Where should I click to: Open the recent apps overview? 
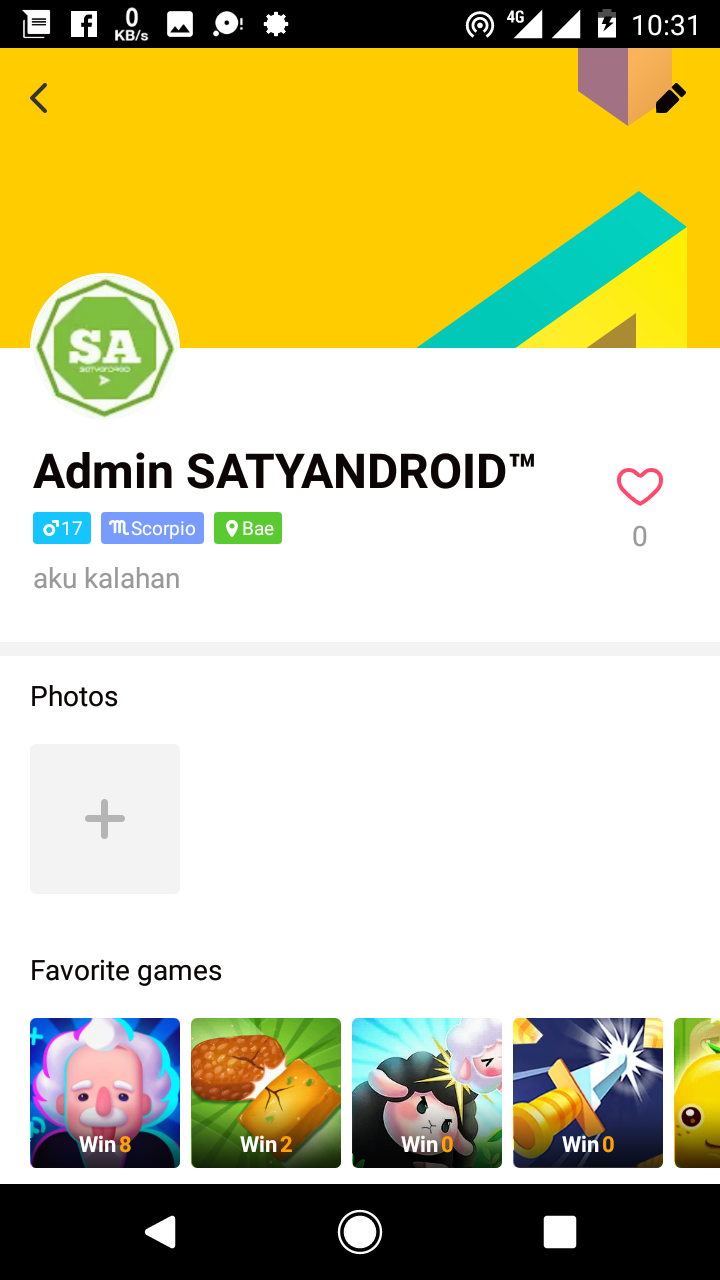click(560, 1232)
